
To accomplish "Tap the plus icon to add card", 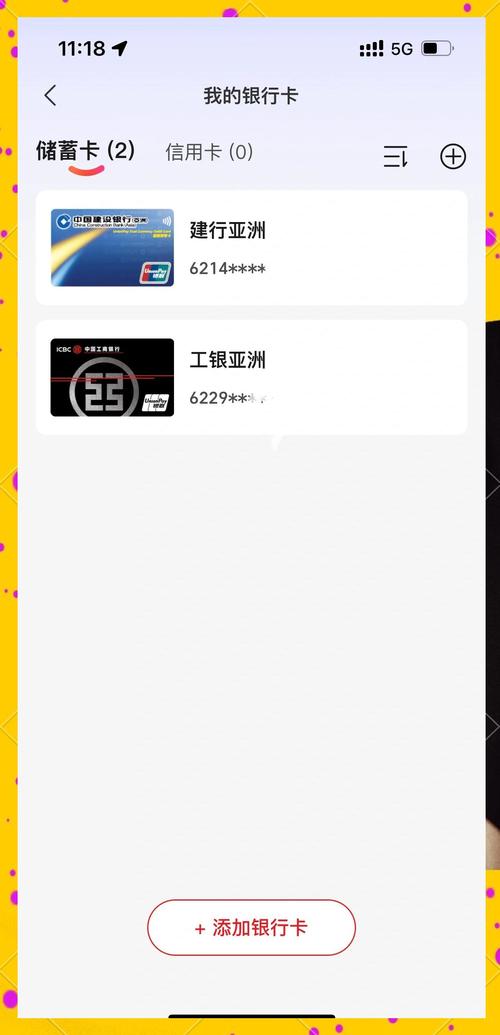I will coord(453,156).
